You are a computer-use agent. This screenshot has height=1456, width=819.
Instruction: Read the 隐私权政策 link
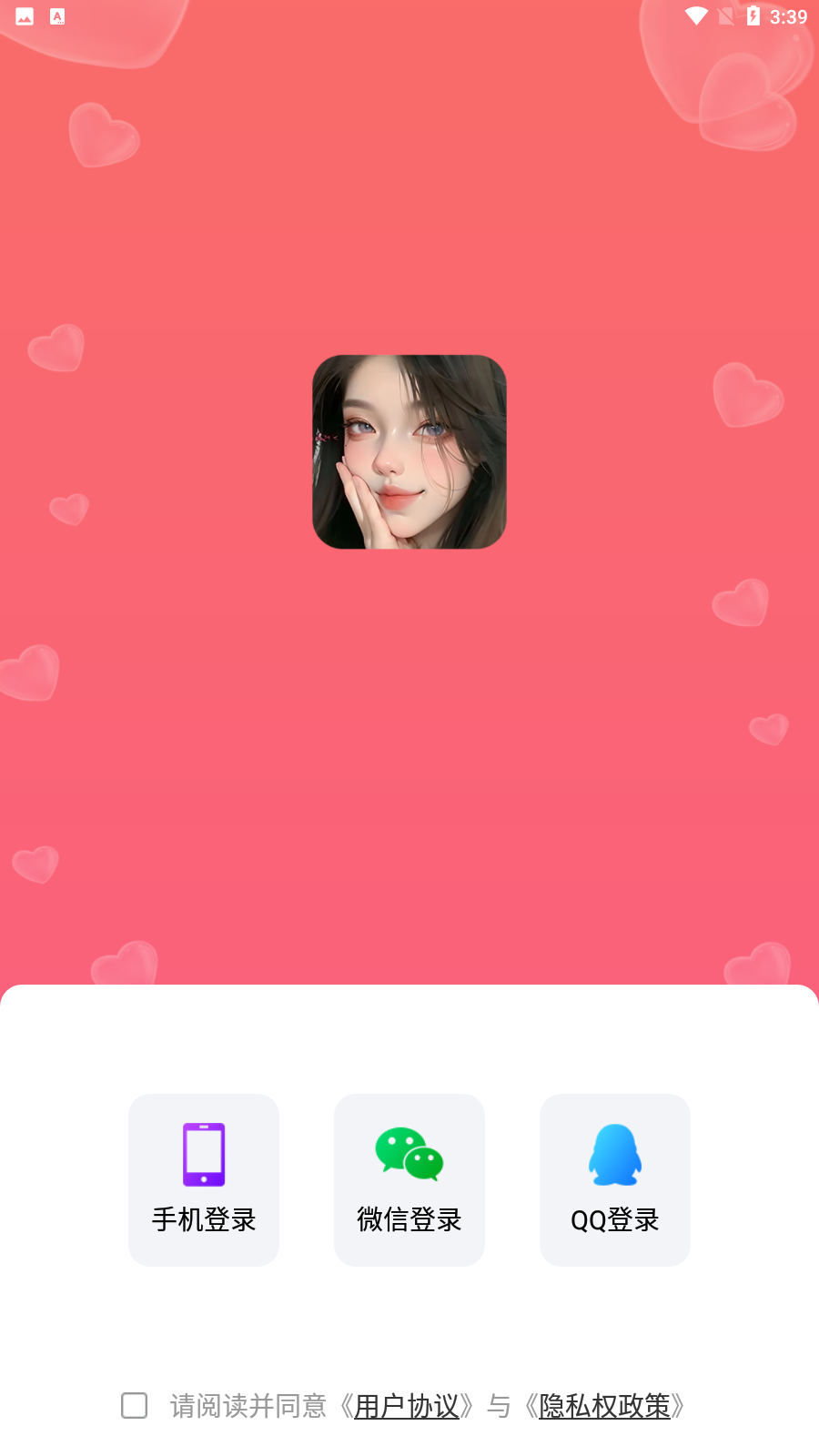pos(604,1407)
